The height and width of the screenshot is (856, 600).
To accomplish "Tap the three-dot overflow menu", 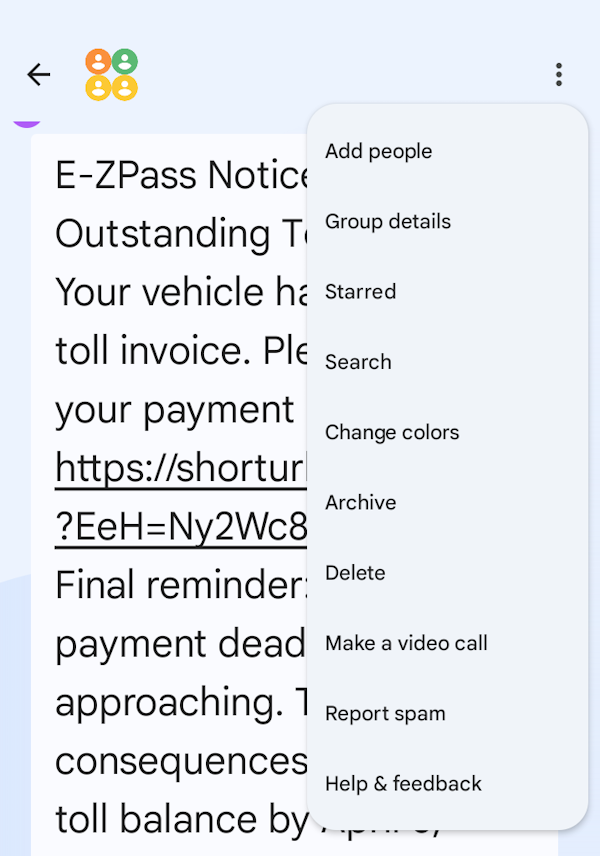I will pos(558,74).
